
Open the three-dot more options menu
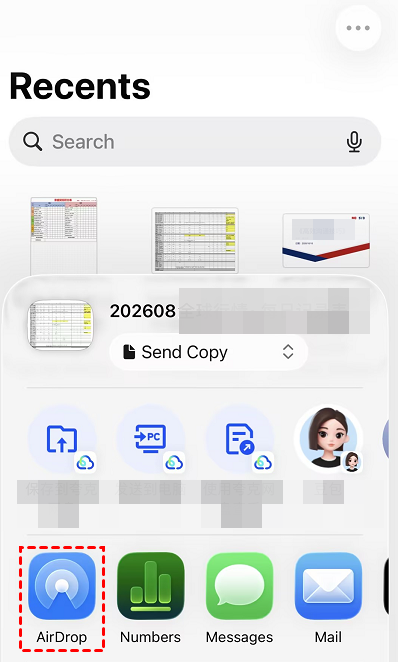[x=358, y=28]
